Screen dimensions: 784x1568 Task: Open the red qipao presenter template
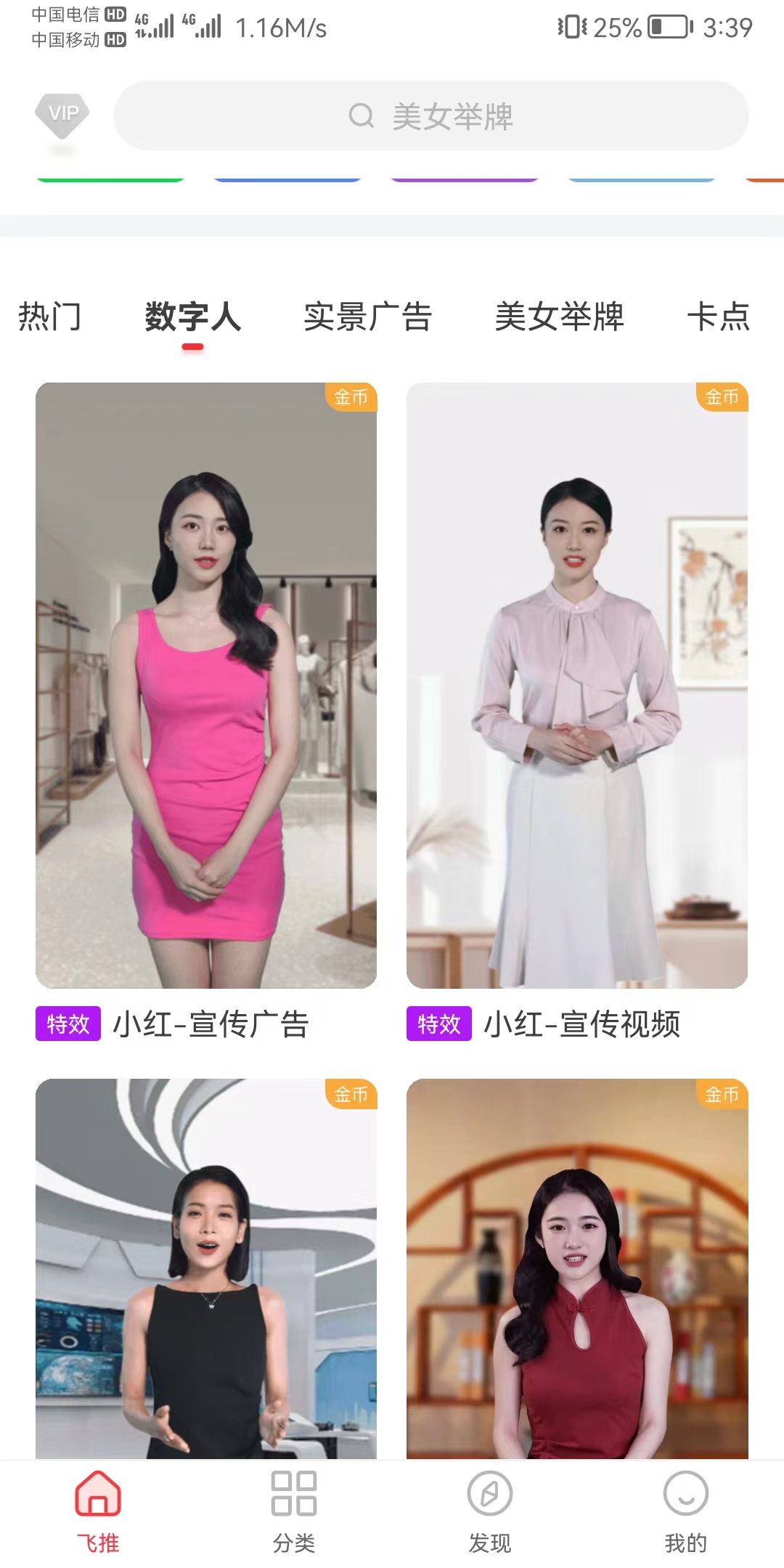click(x=577, y=1268)
